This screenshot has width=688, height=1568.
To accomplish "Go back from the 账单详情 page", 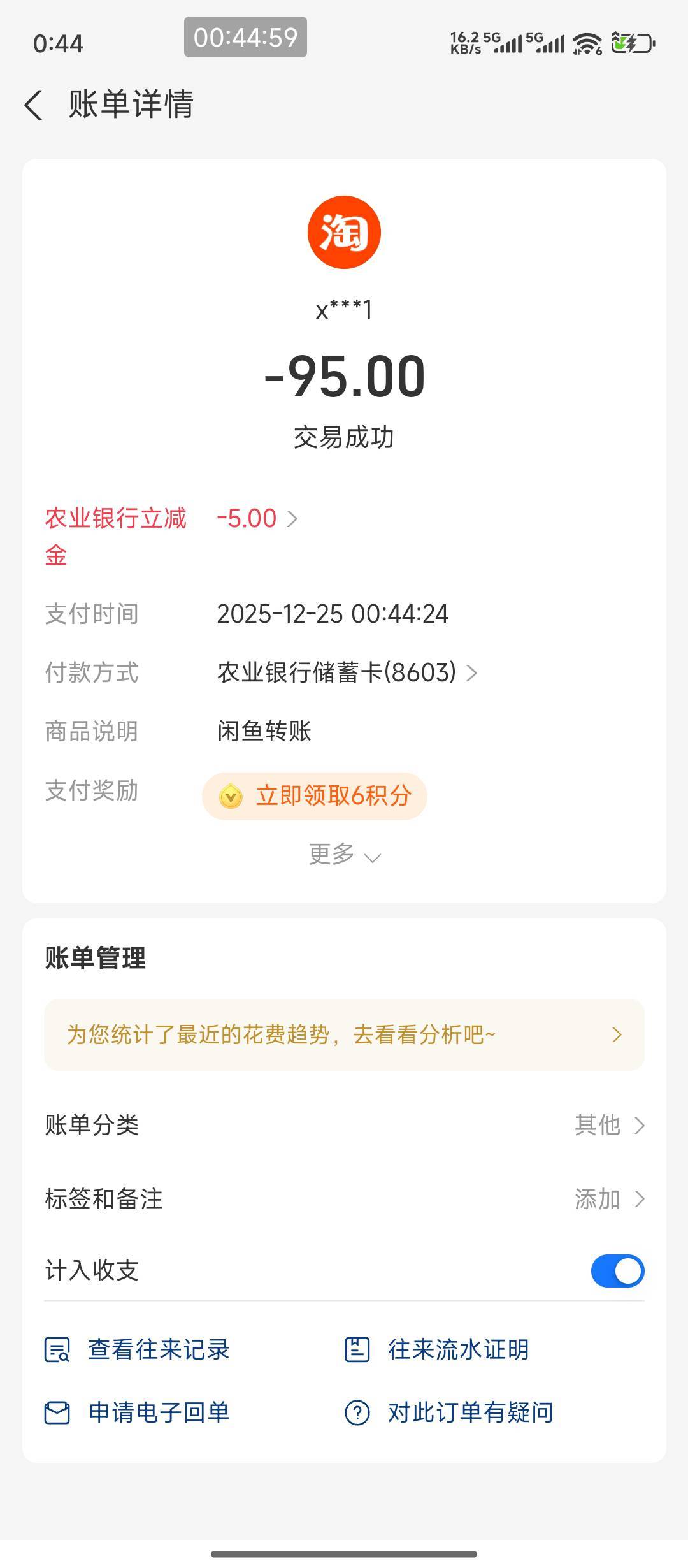I will pos(34,105).
